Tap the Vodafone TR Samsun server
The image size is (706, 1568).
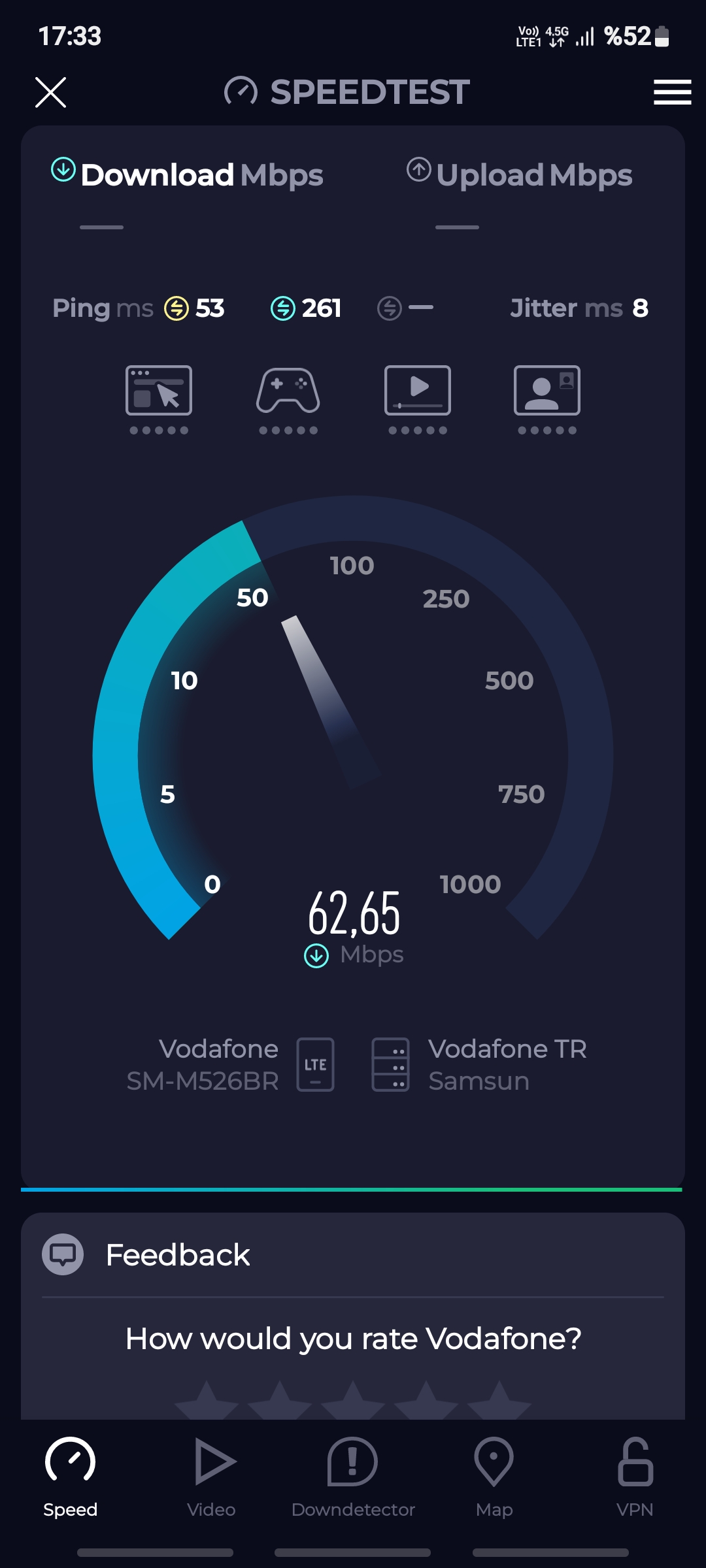(x=479, y=1064)
